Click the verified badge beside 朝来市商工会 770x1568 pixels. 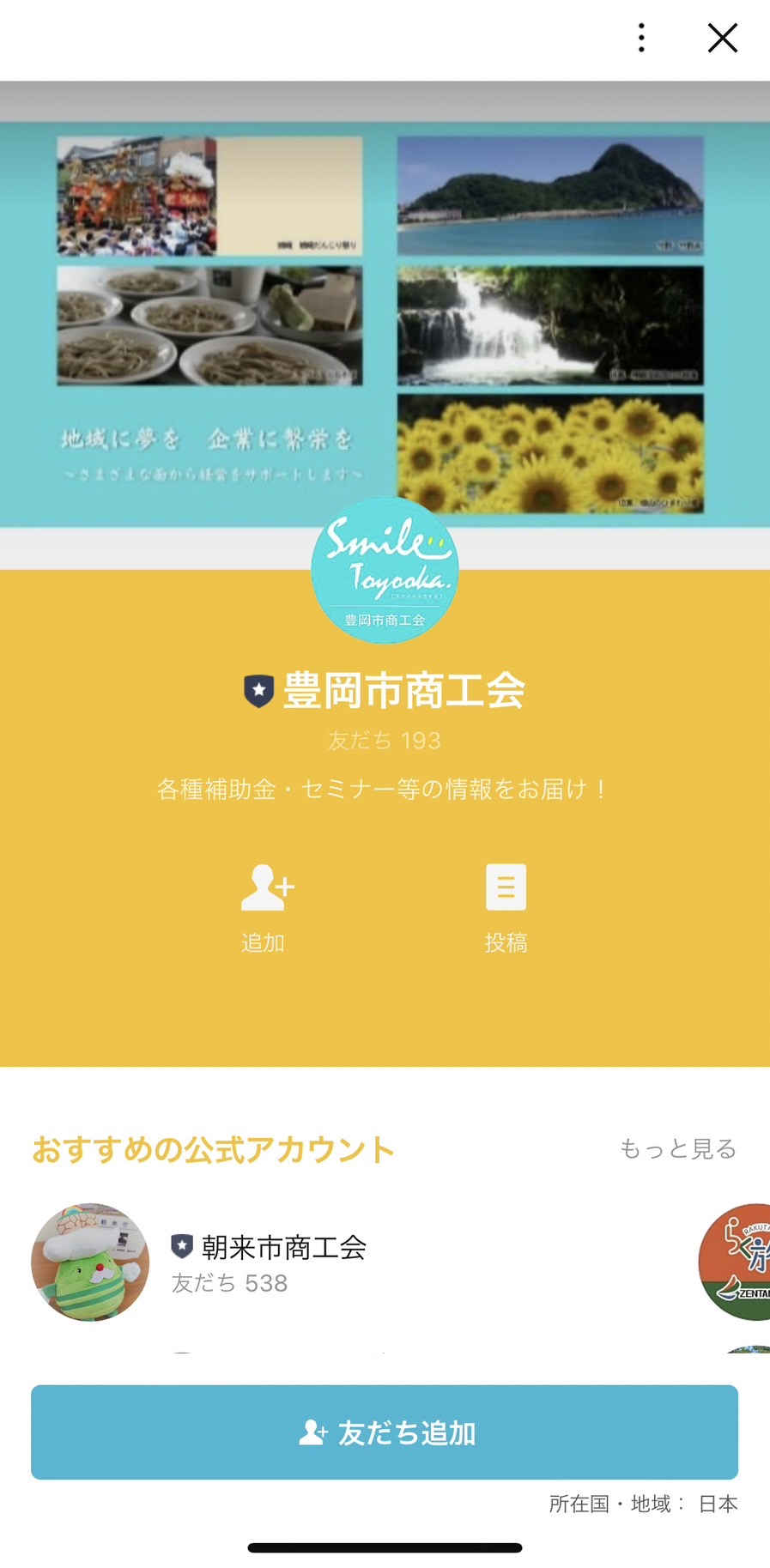[182, 1248]
